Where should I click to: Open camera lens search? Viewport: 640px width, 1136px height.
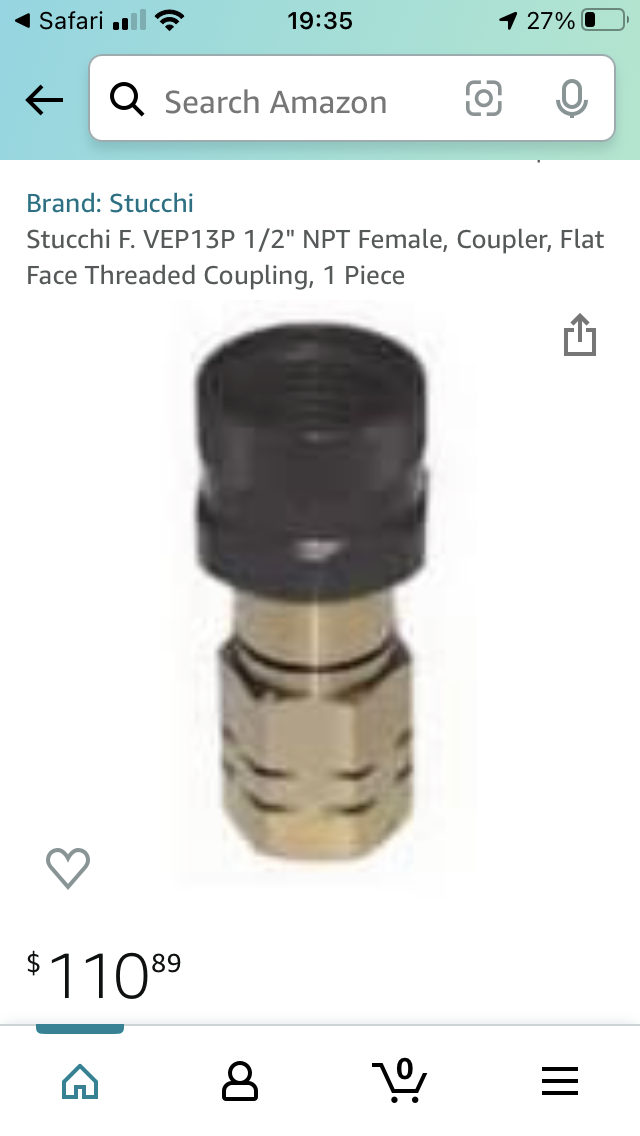(x=484, y=99)
